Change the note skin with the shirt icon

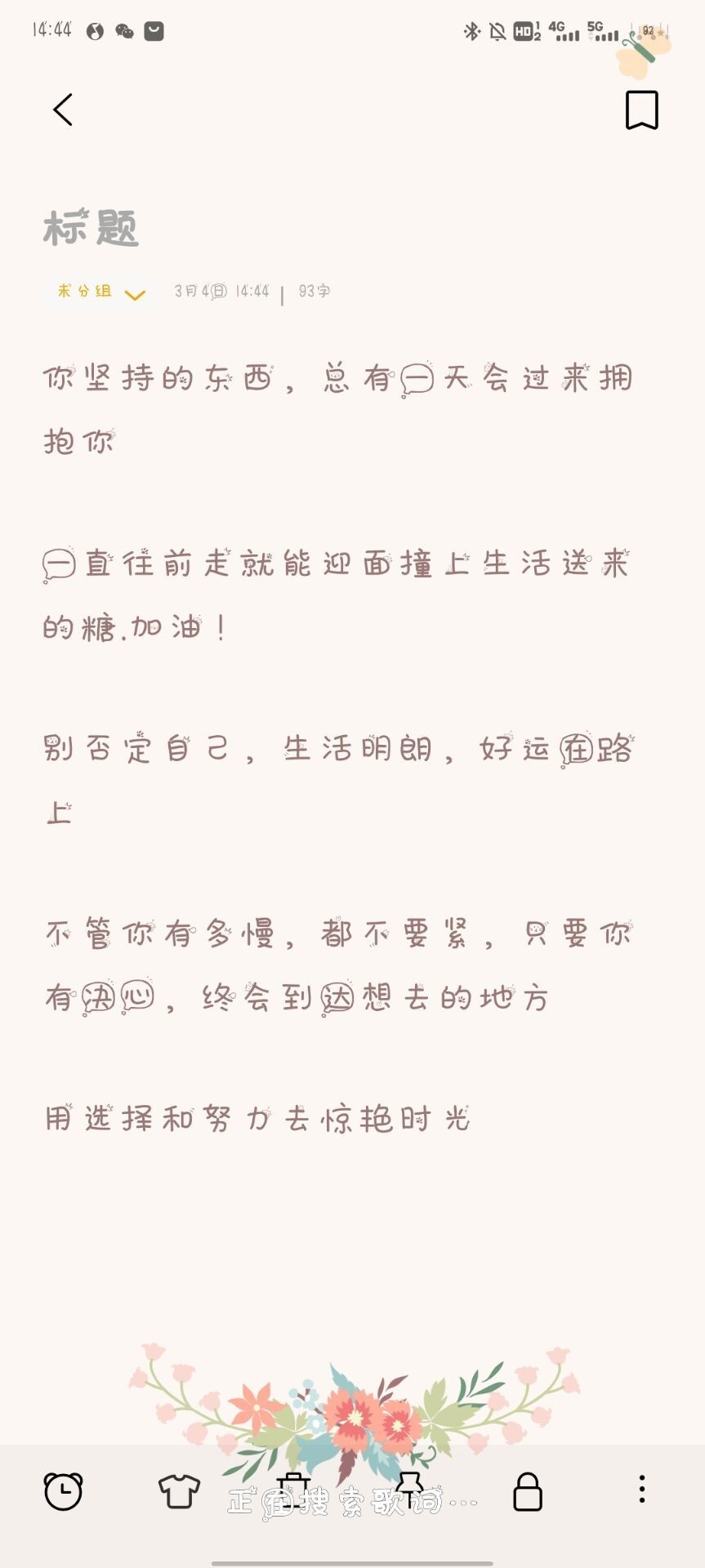tap(179, 1491)
